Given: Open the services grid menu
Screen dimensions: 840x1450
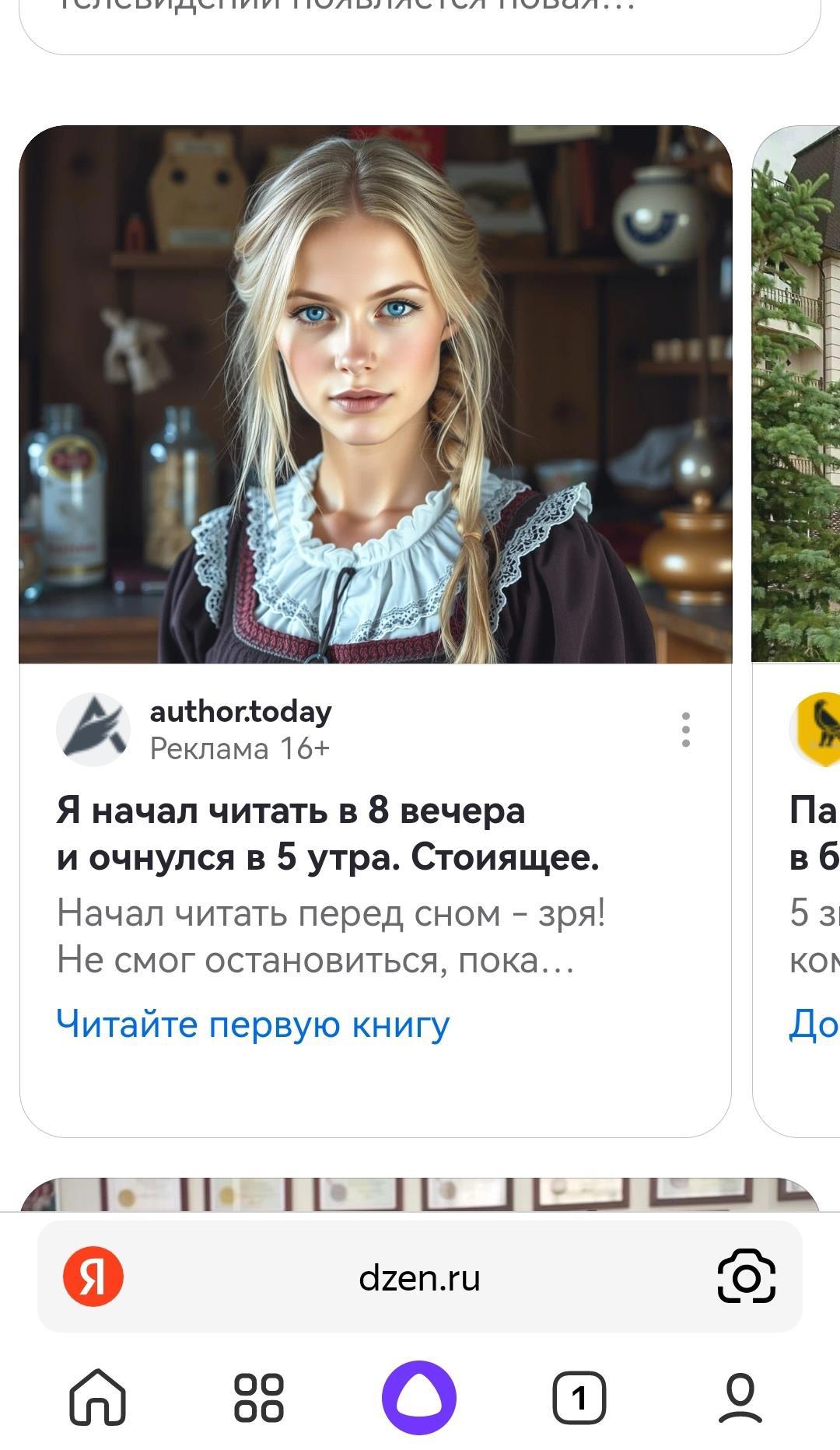Looking at the screenshot, I should pyautogui.click(x=259, y=1398).
